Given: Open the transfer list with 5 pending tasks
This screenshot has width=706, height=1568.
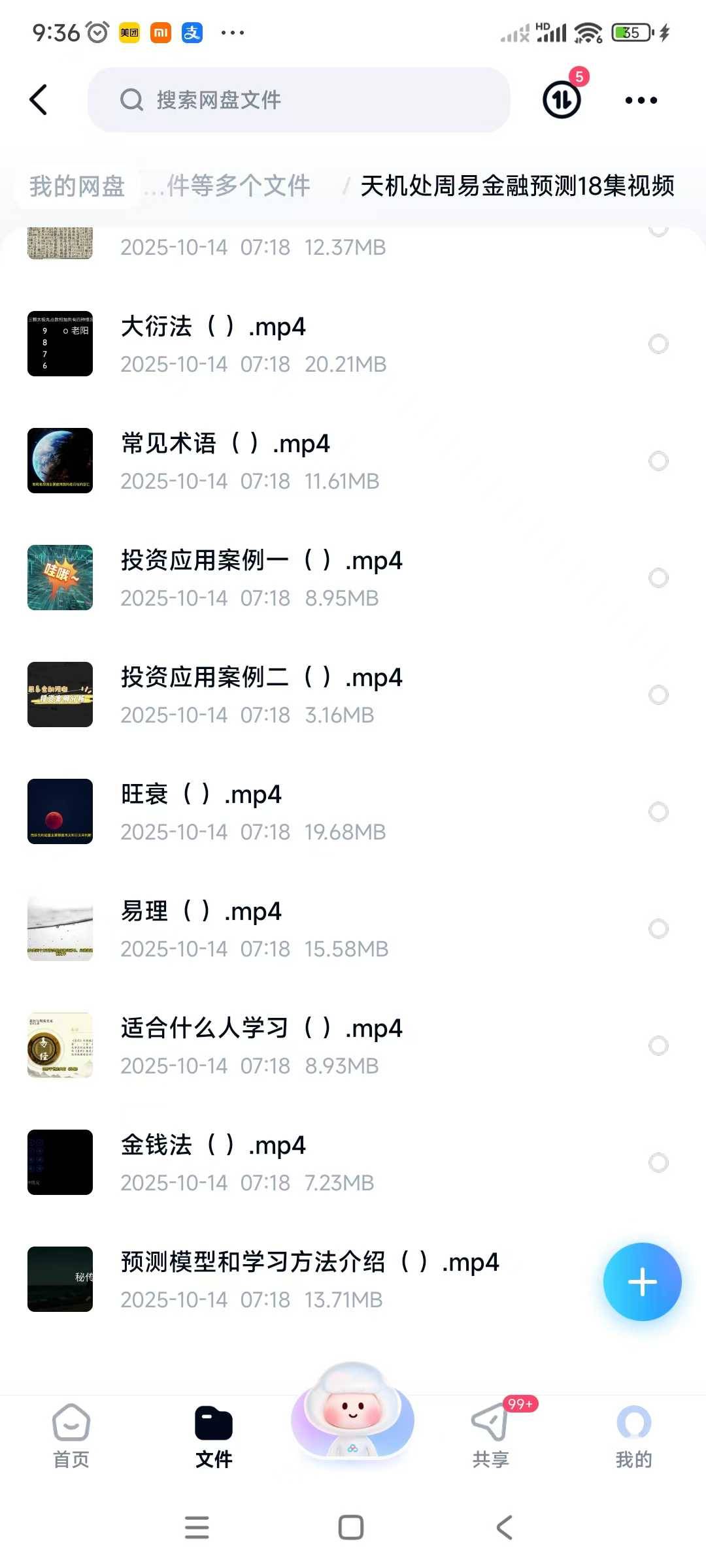Looking at the screenshot, I should (x=561, y=99).
